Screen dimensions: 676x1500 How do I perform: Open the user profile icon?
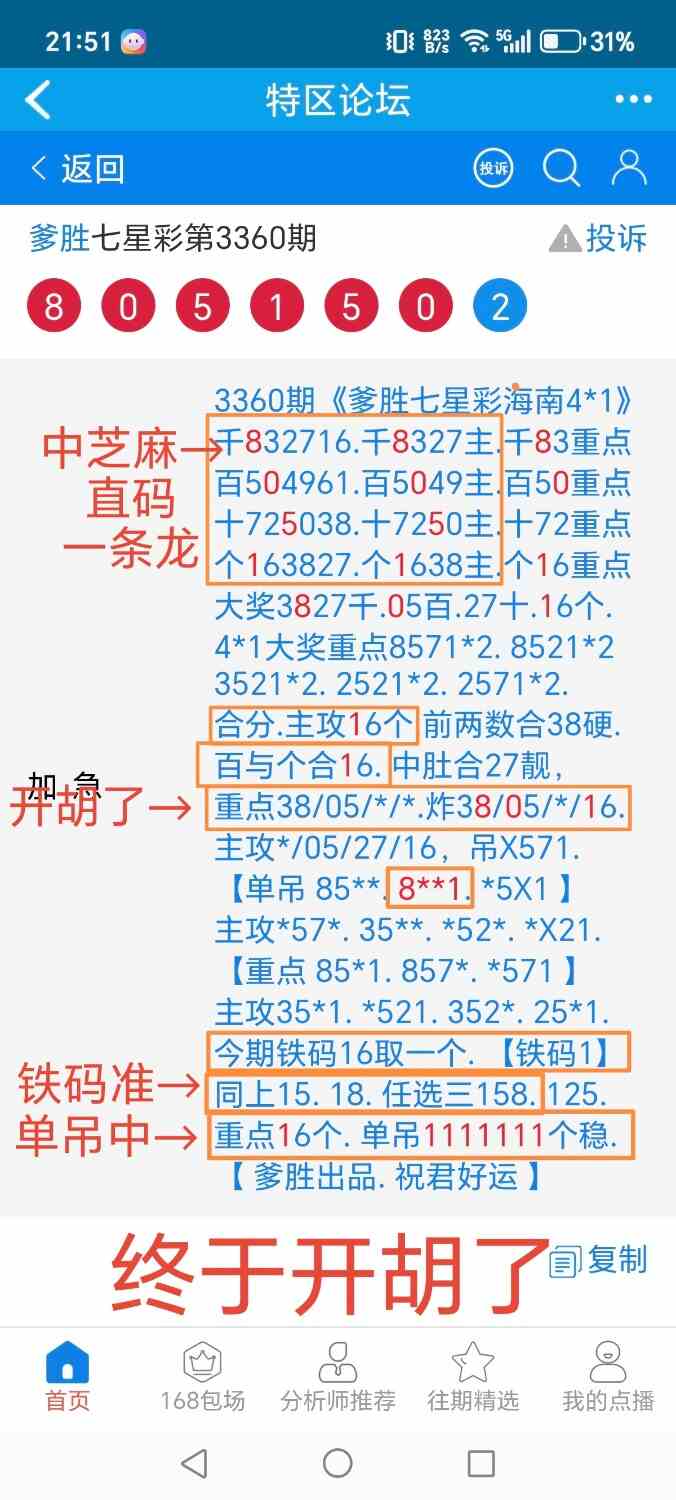[x=629, y=168]
